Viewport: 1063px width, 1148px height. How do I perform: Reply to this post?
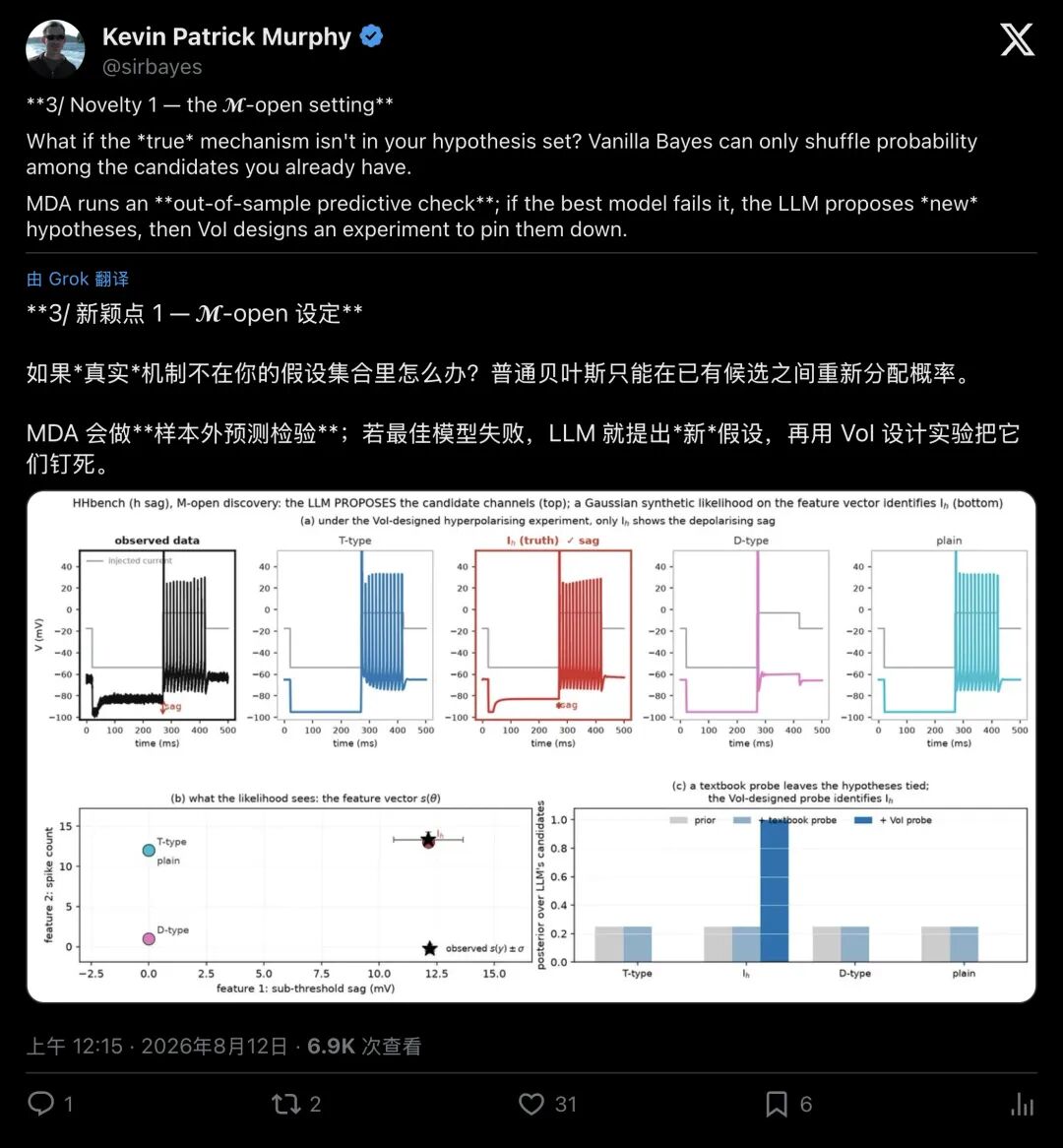tap(41, 1104)
